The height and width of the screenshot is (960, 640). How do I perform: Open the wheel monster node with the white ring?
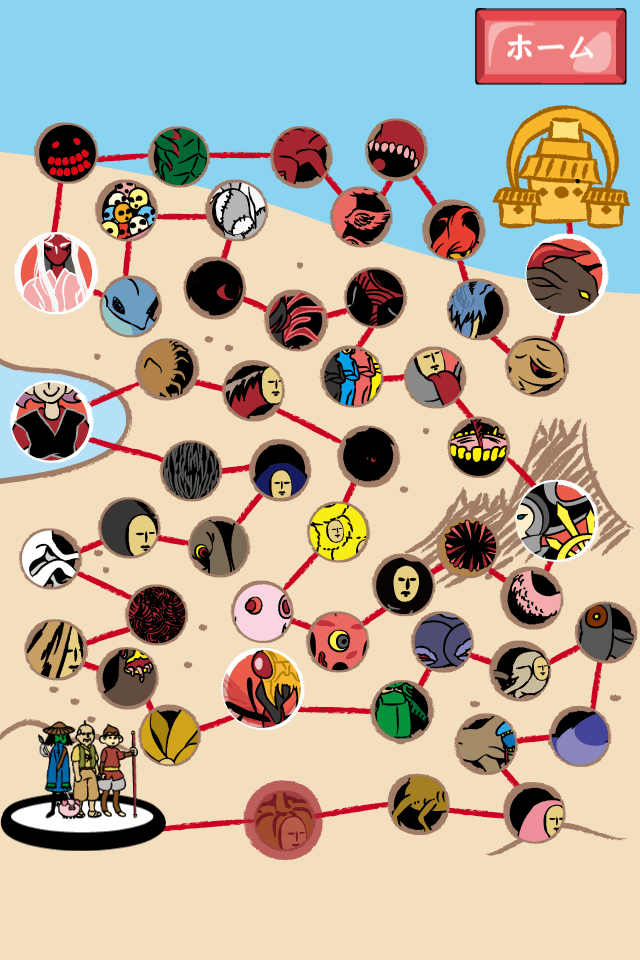coord(556,520)
